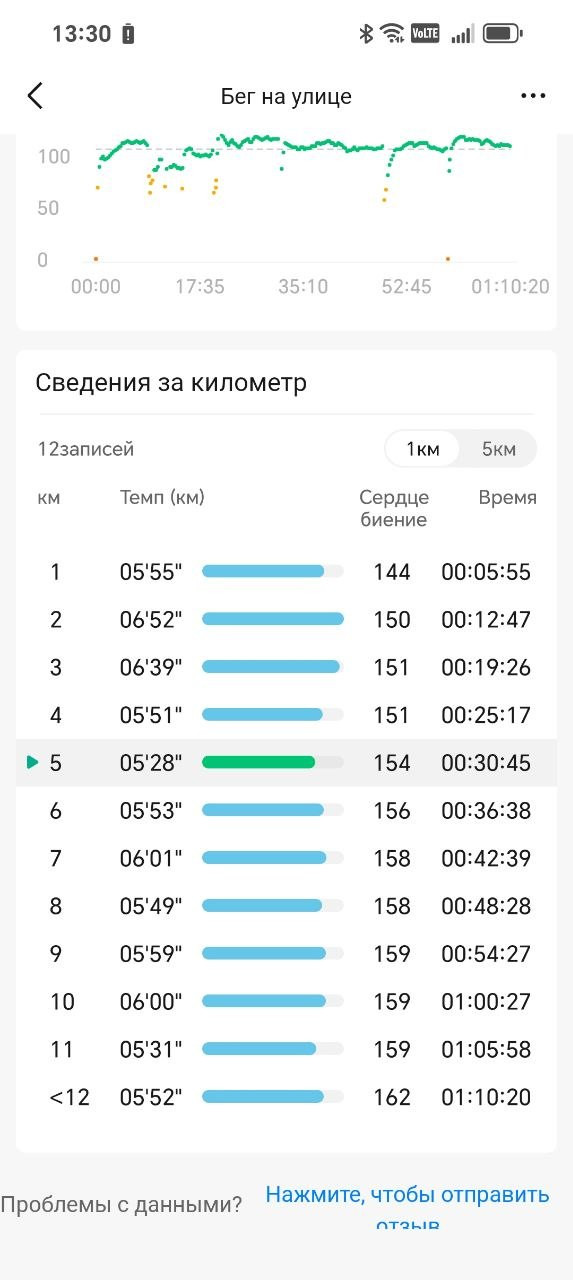573x1280 pixels.
Task: Go back from Бег на улице screen
Action: (x=36, y=96)
